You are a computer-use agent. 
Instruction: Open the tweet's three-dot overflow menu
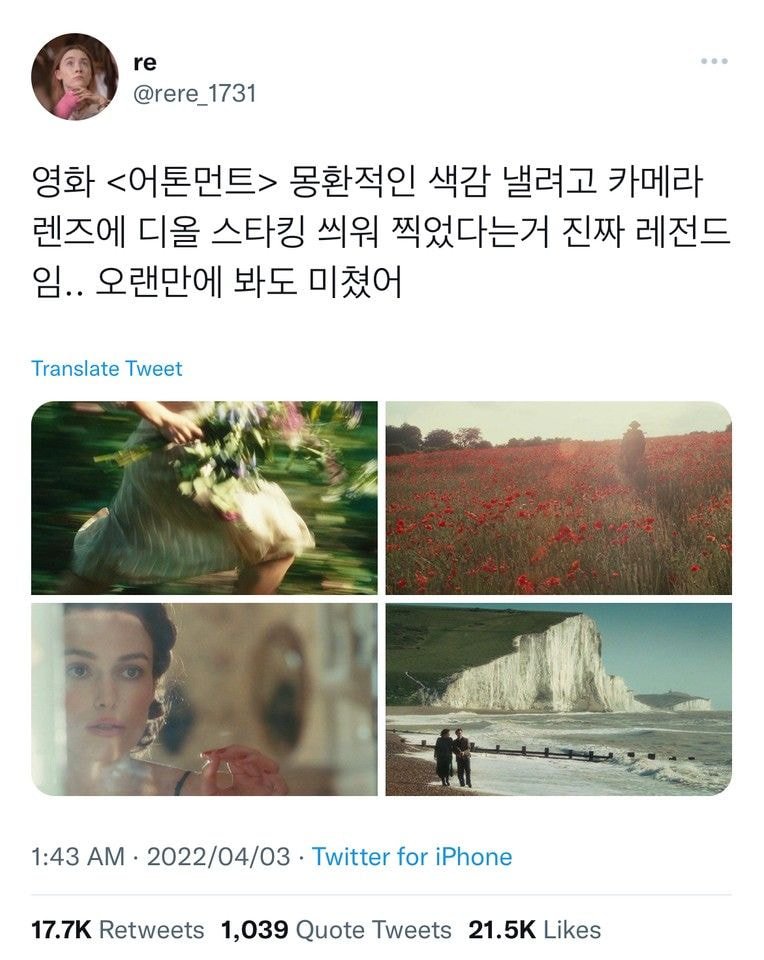click(713, 62)
